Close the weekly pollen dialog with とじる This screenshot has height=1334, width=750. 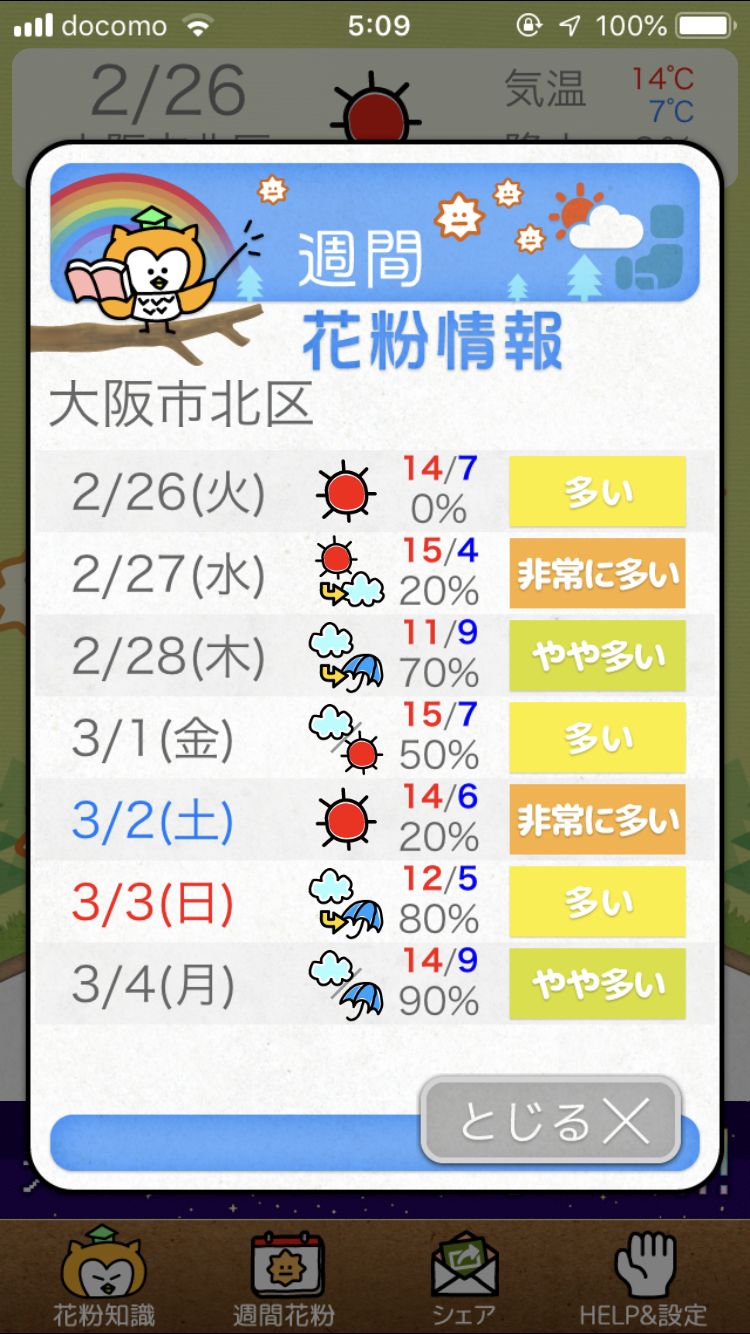click(x=551, y=1120)
